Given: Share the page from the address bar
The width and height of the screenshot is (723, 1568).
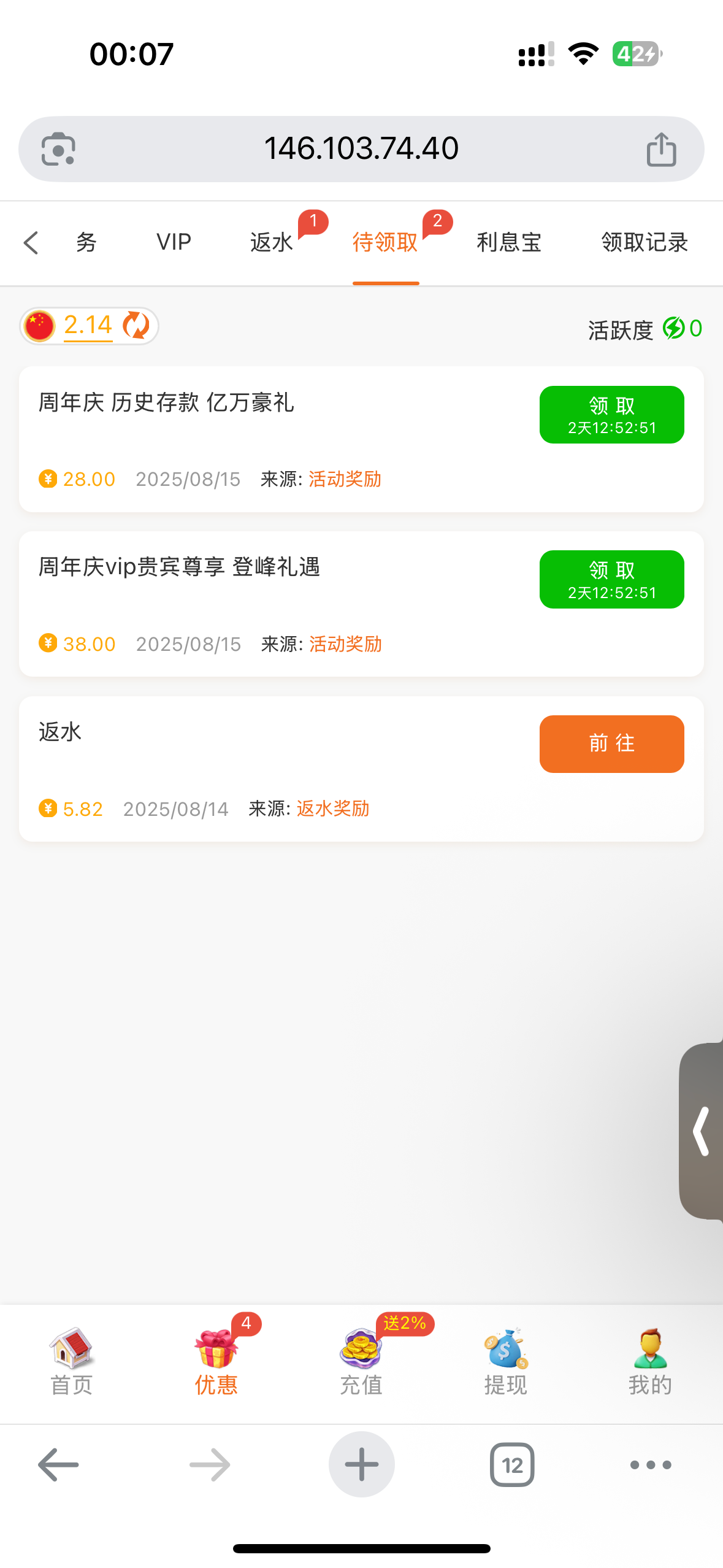Looking at the screenshot, I should pos(661,149).
